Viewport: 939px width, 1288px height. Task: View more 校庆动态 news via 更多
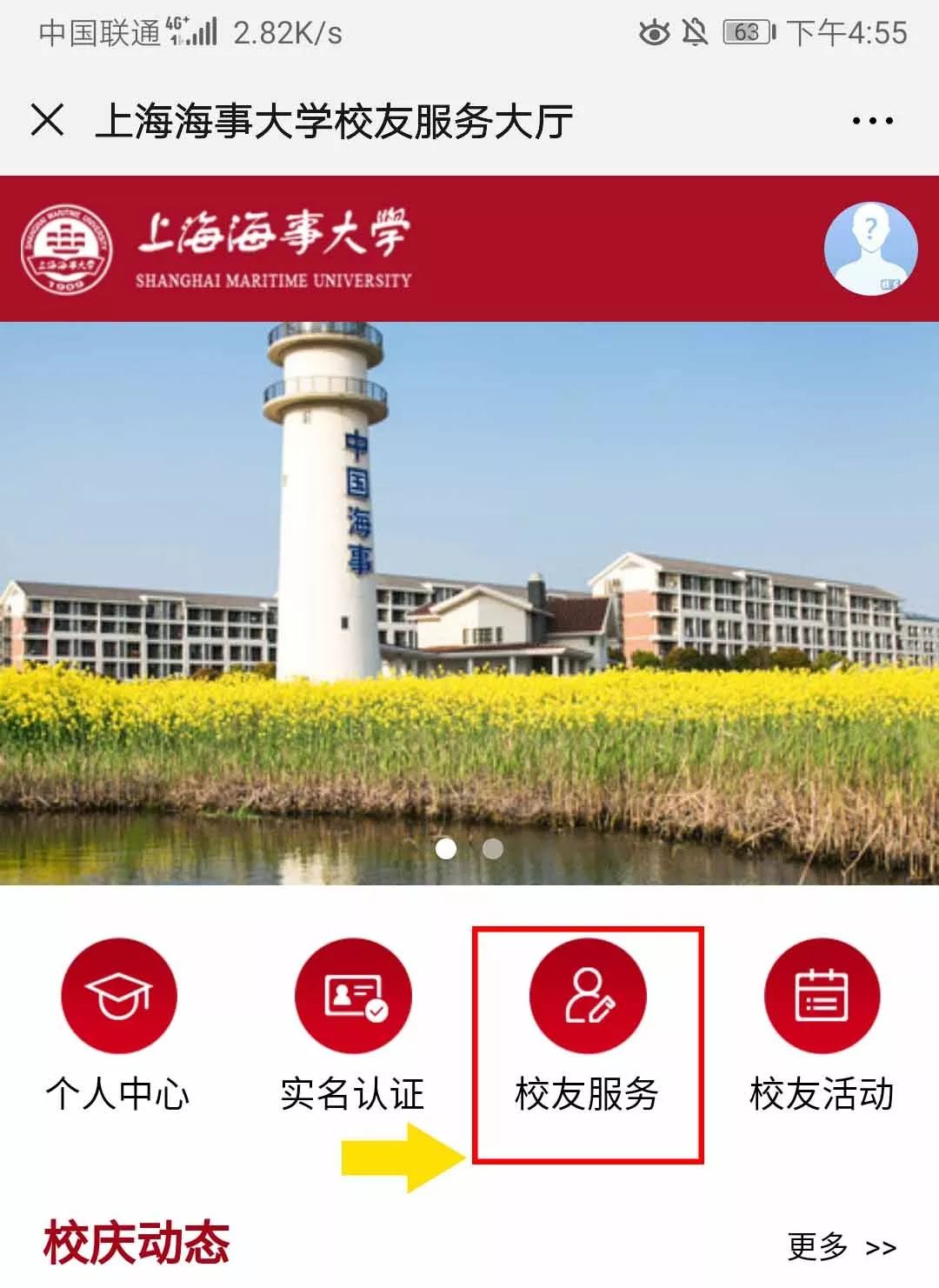click(x=841, y=1246)
